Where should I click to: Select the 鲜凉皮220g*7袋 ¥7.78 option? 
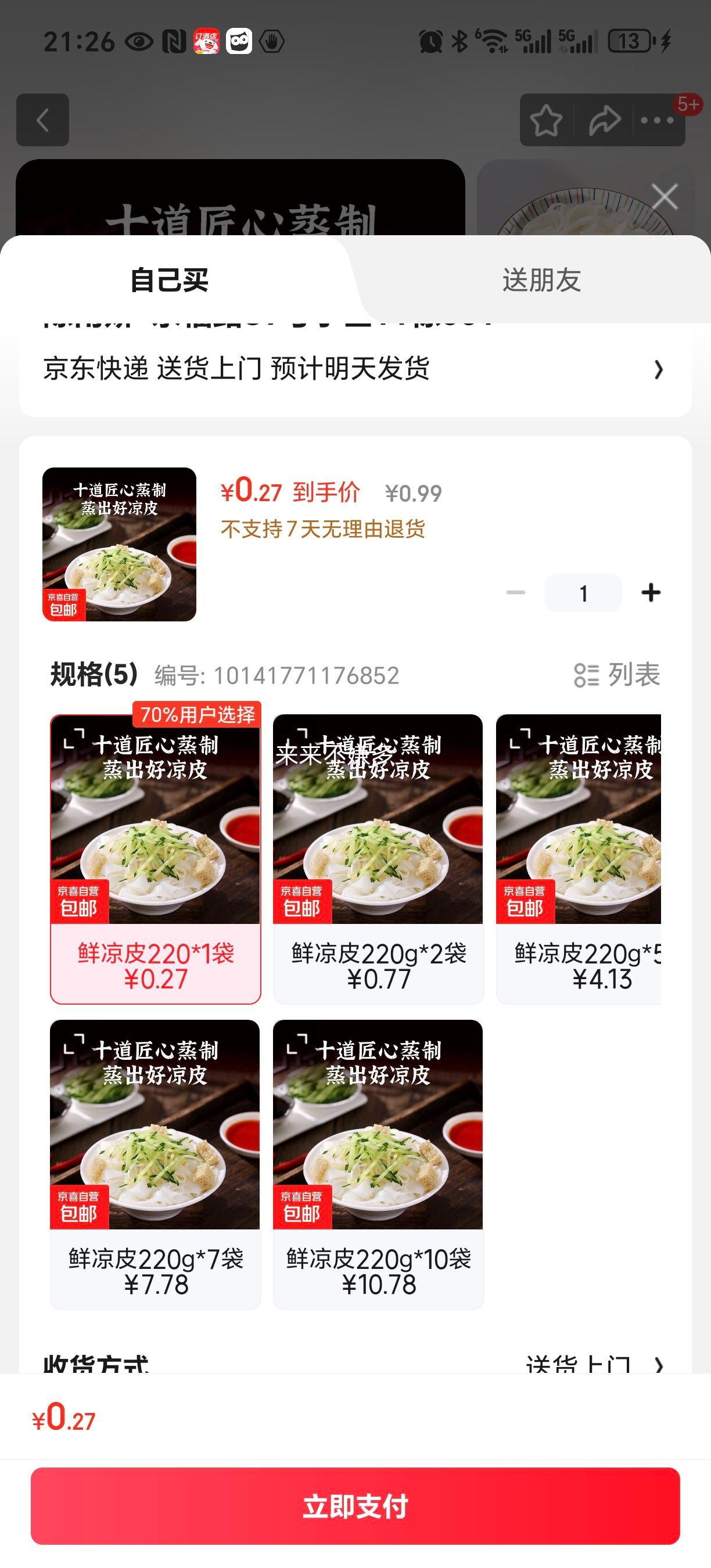155,1164
